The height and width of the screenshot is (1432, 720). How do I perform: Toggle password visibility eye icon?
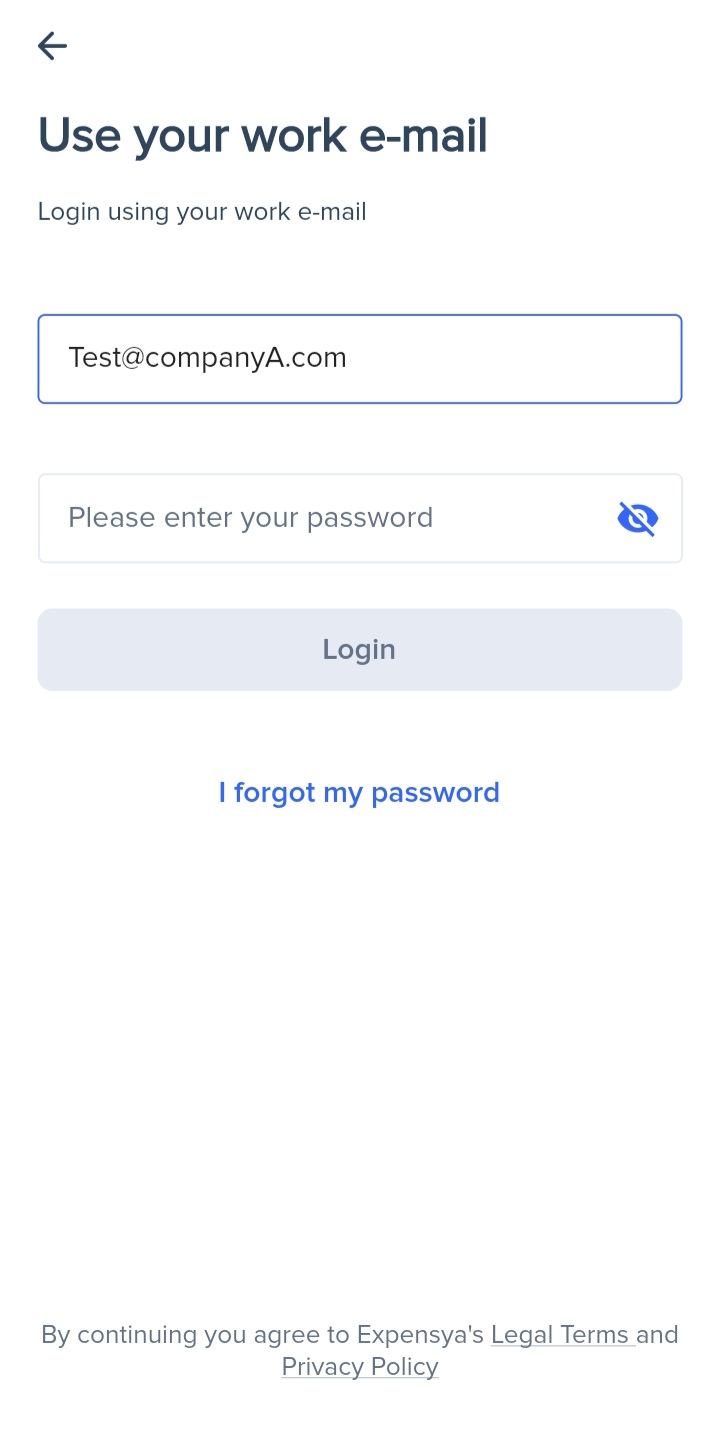[637, 518]
